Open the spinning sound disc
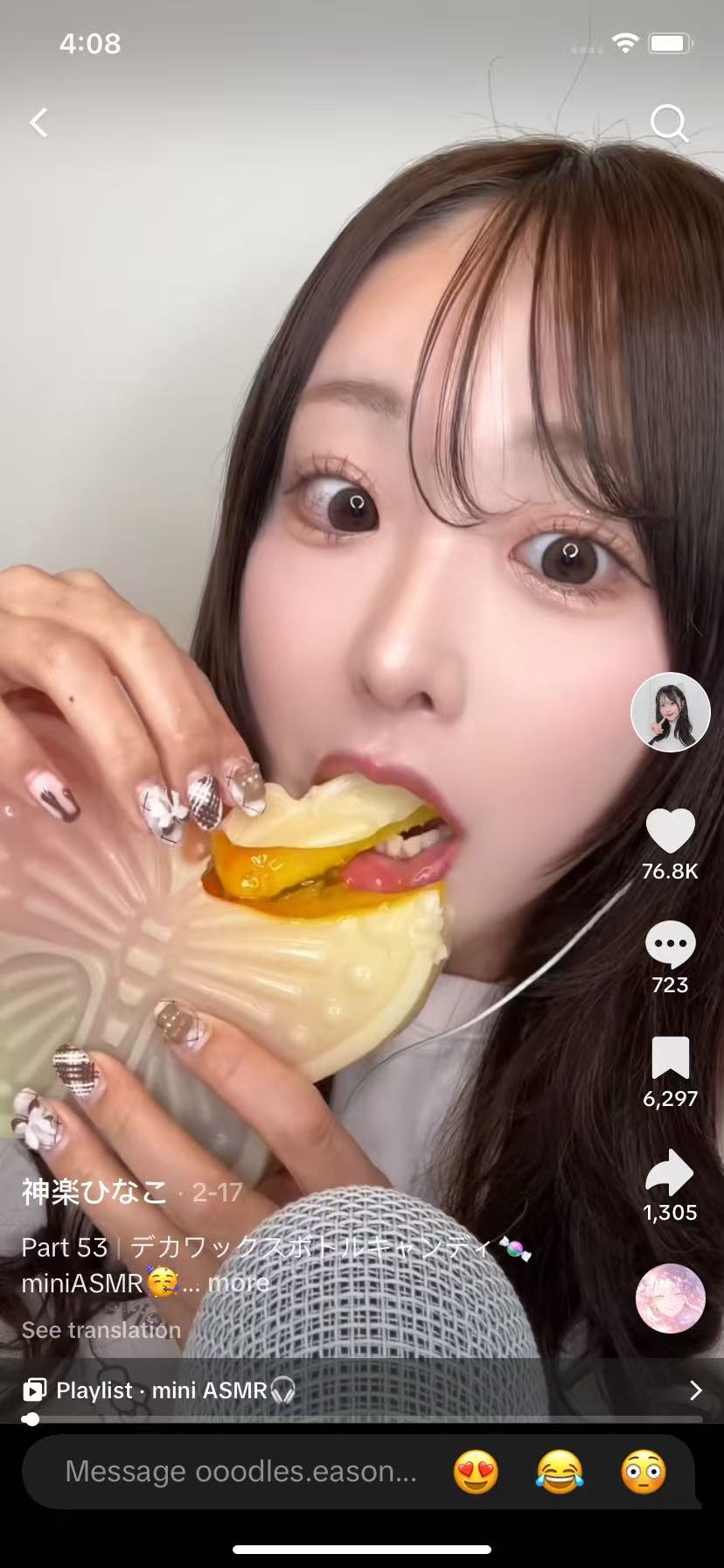 click(x=670, y=1298)
